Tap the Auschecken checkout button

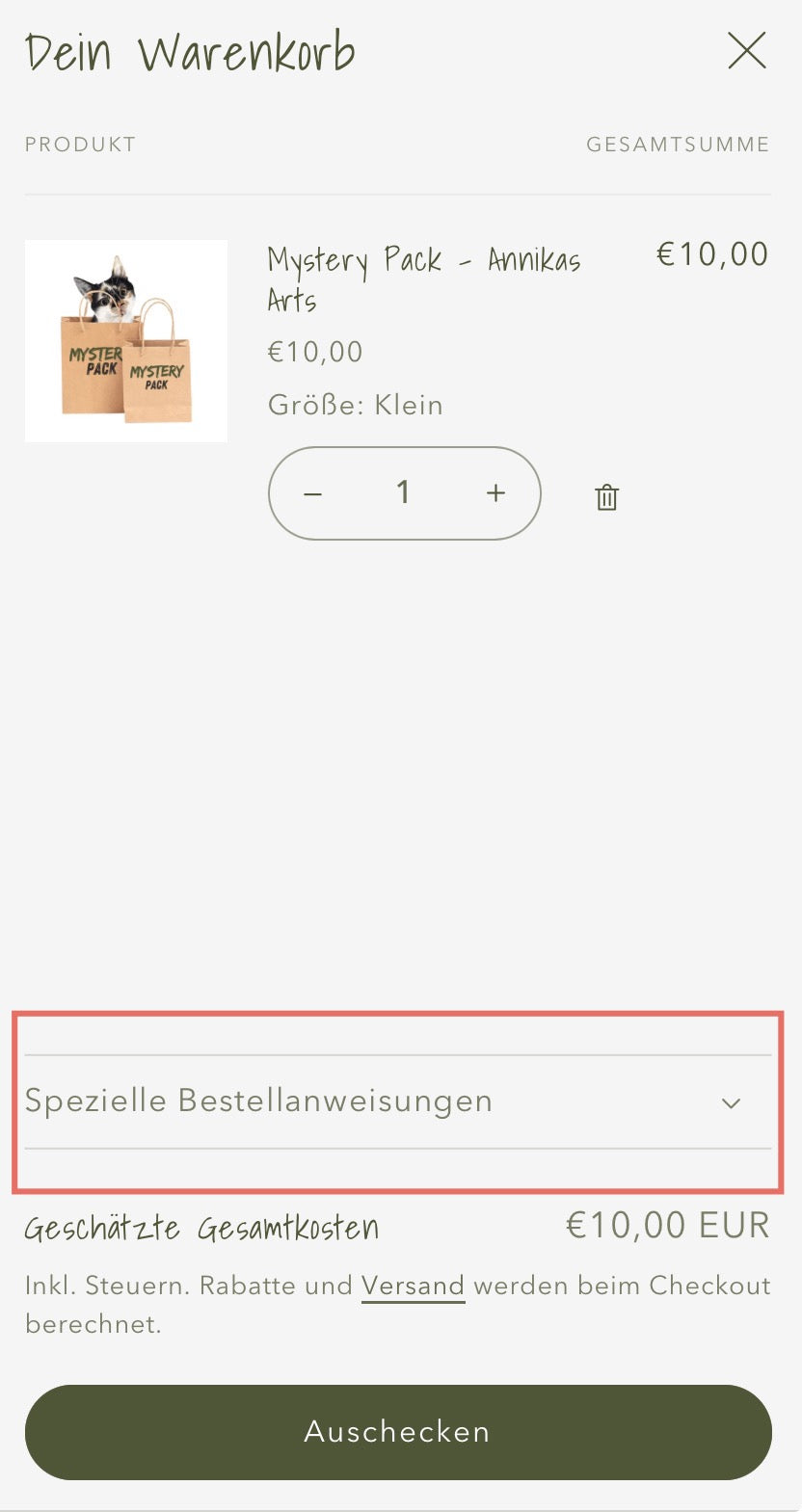[398, 1432]
